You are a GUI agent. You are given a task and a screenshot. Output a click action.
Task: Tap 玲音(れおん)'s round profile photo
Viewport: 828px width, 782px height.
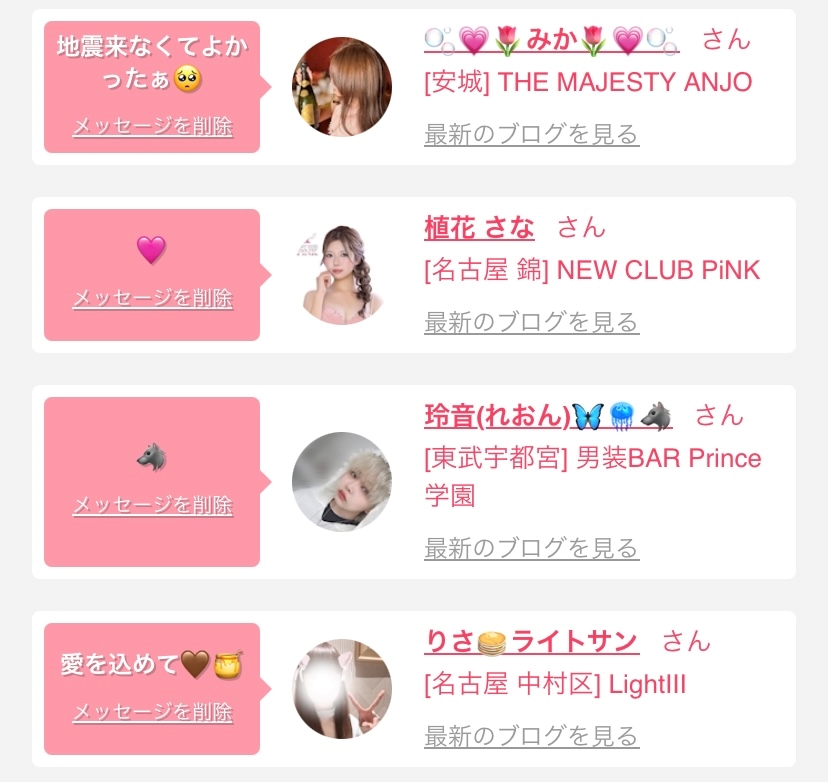pyautogui.click(x=342, y=482)
